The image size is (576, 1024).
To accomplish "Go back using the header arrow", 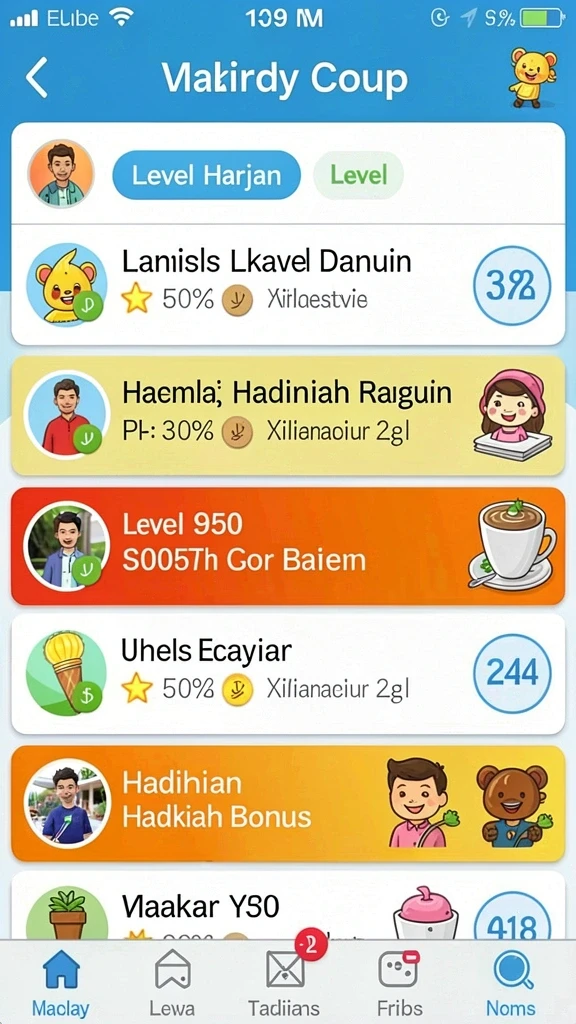I will (37, 78).
